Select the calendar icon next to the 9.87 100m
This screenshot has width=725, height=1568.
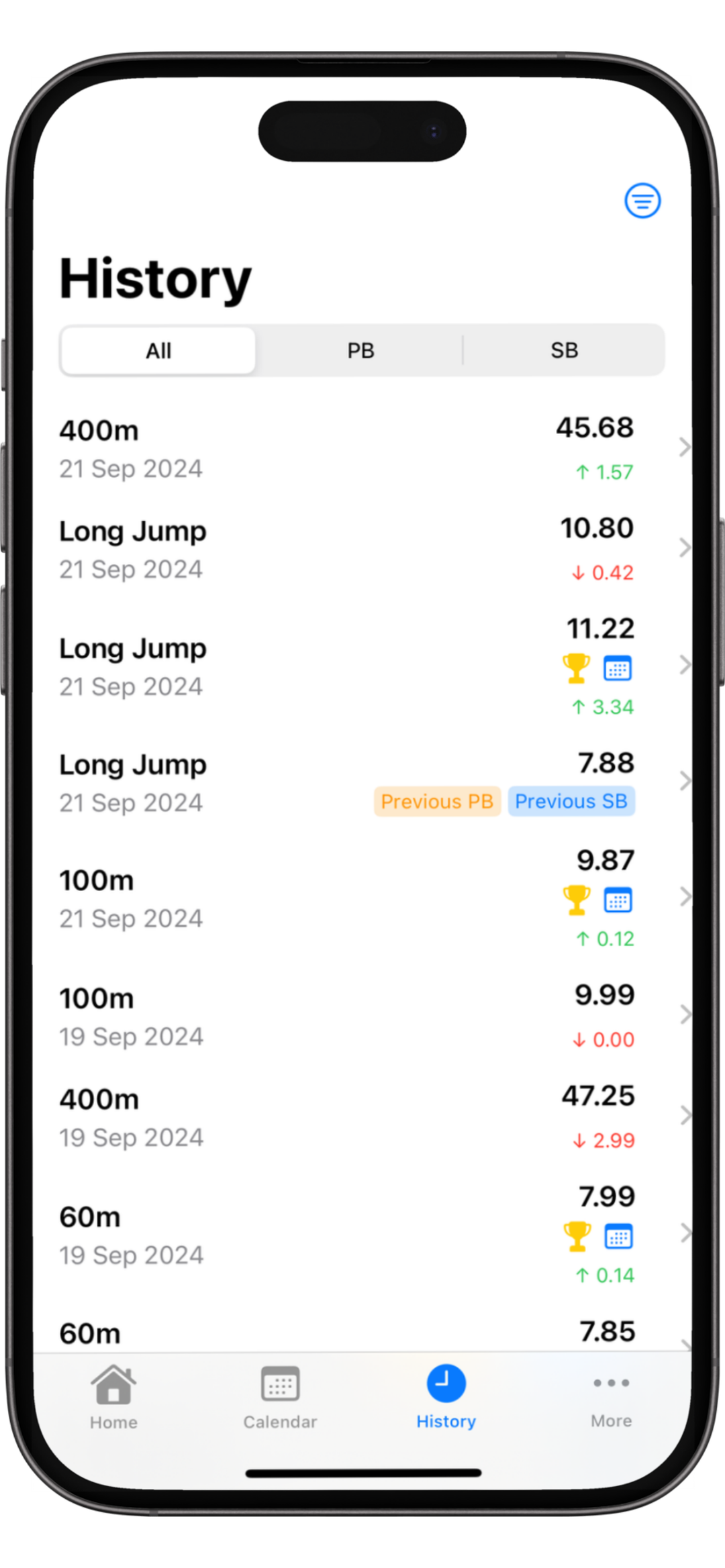point(616,900)
